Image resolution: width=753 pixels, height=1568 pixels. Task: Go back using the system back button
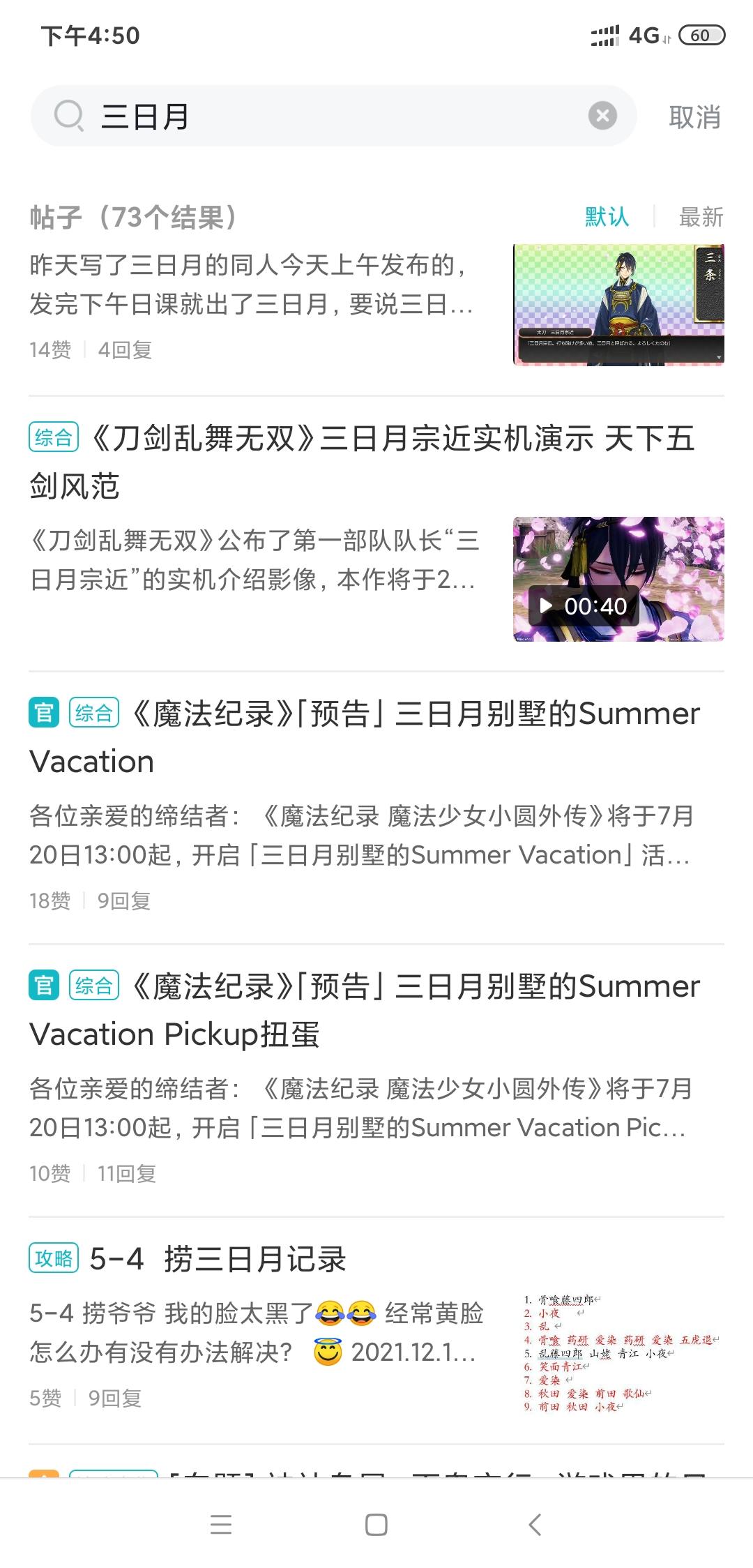[x=535, y=1525]
